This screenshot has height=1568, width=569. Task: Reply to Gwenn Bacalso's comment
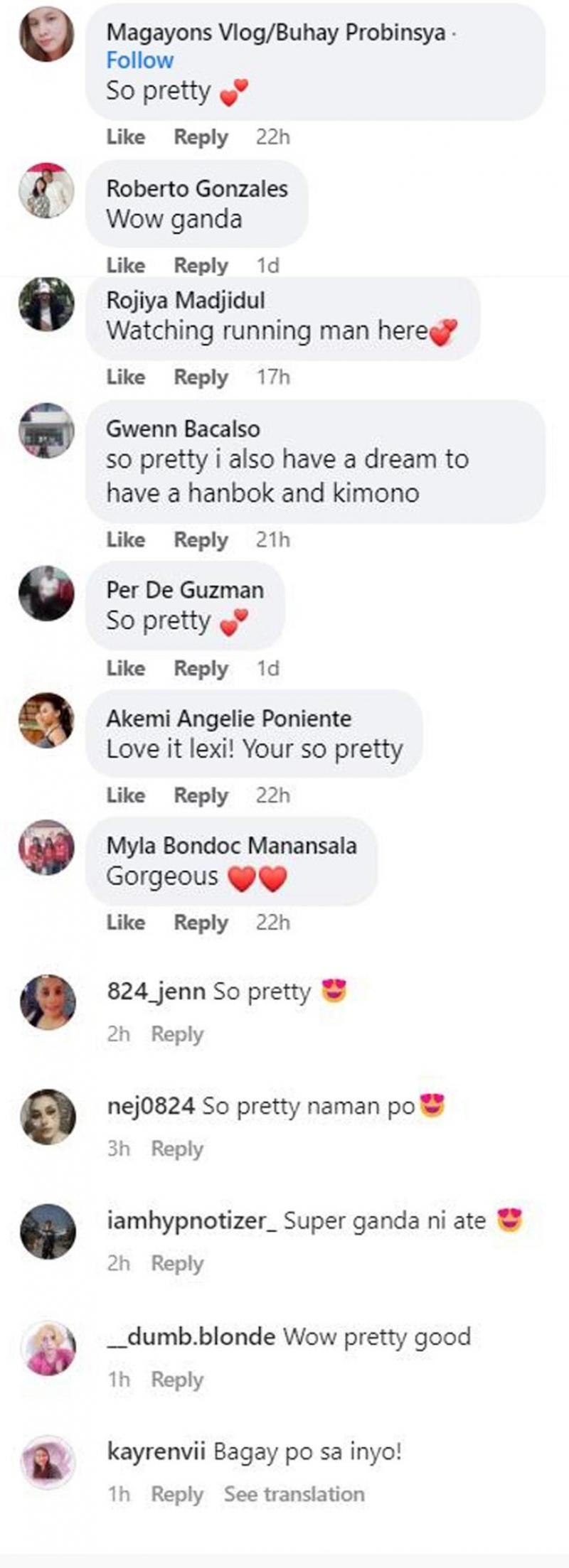pyautogui.click(x=201, y=540)
